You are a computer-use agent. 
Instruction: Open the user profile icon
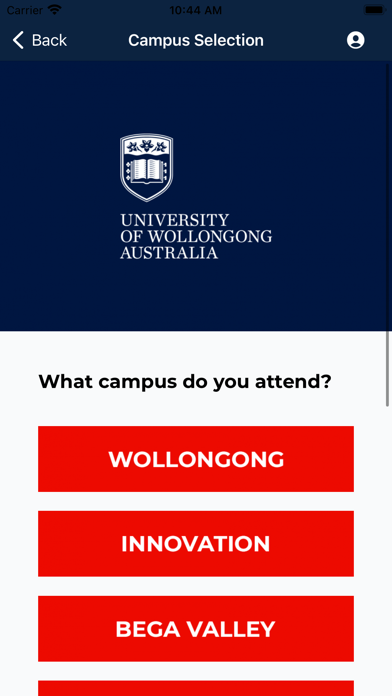click(x=355, y=40)
